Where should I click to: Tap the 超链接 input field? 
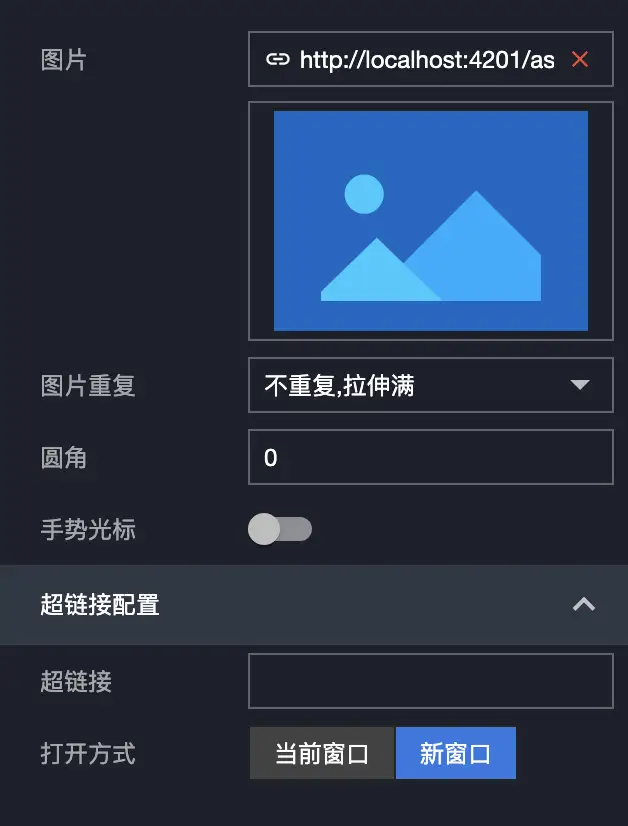click(x=430, y=681)
